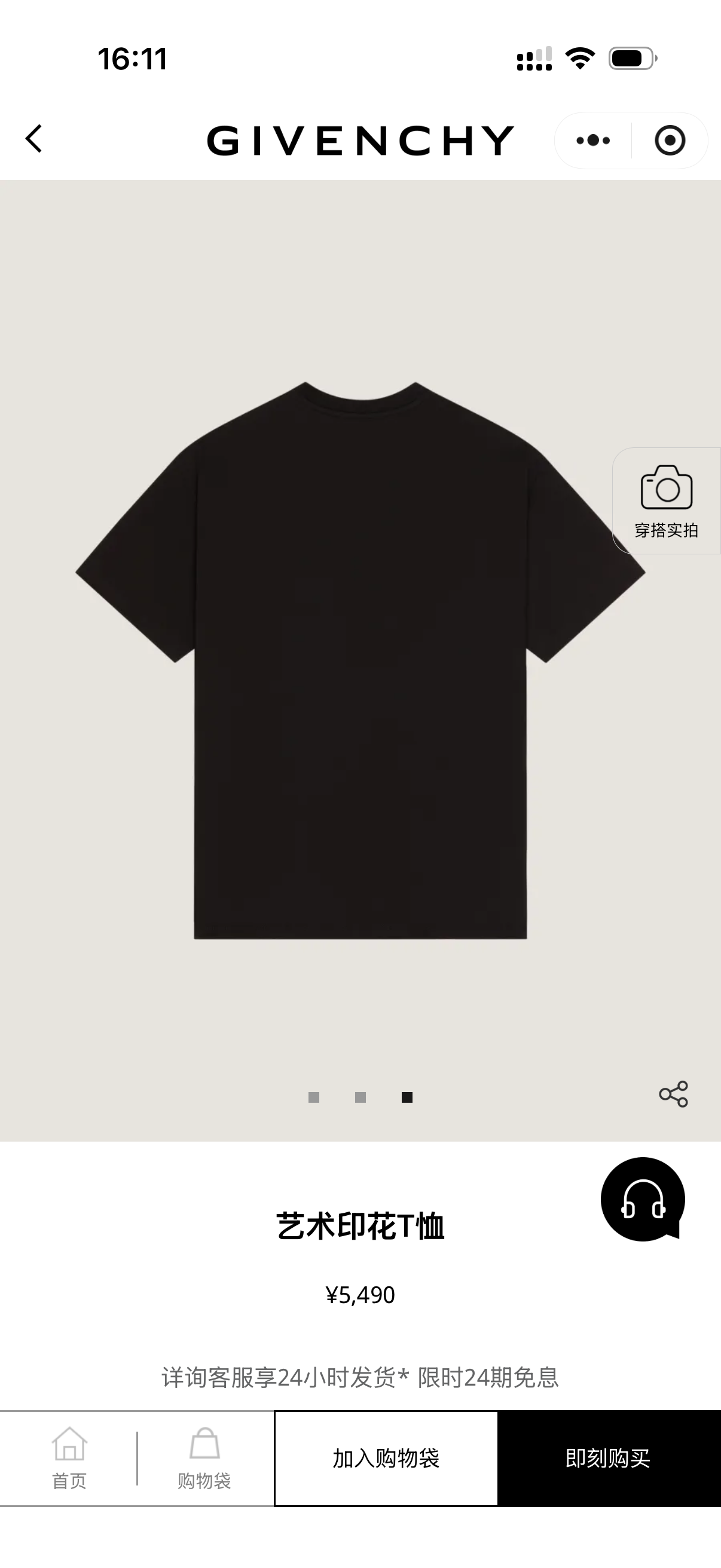Go to the 首页 home tab

(69, 1459)
